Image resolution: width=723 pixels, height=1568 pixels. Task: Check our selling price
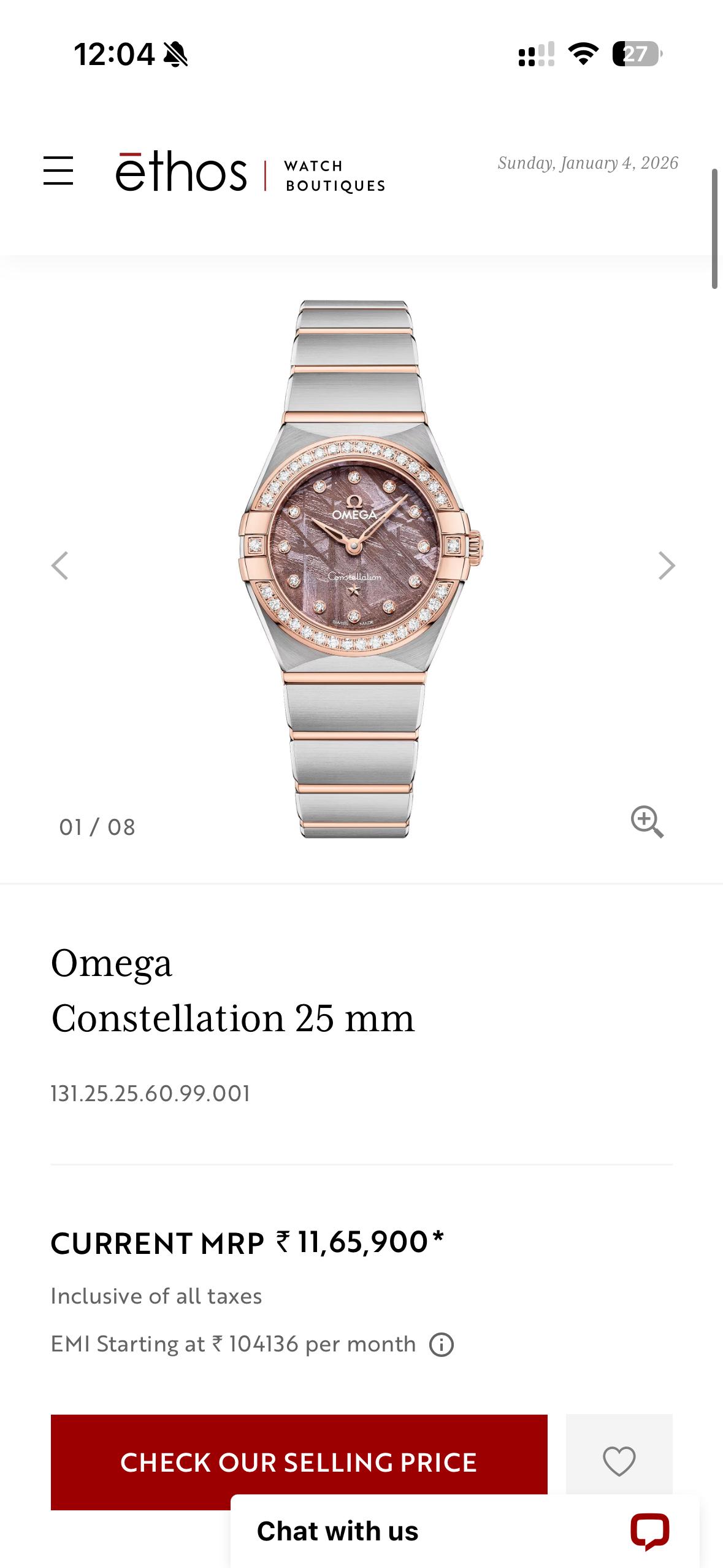299,1462
